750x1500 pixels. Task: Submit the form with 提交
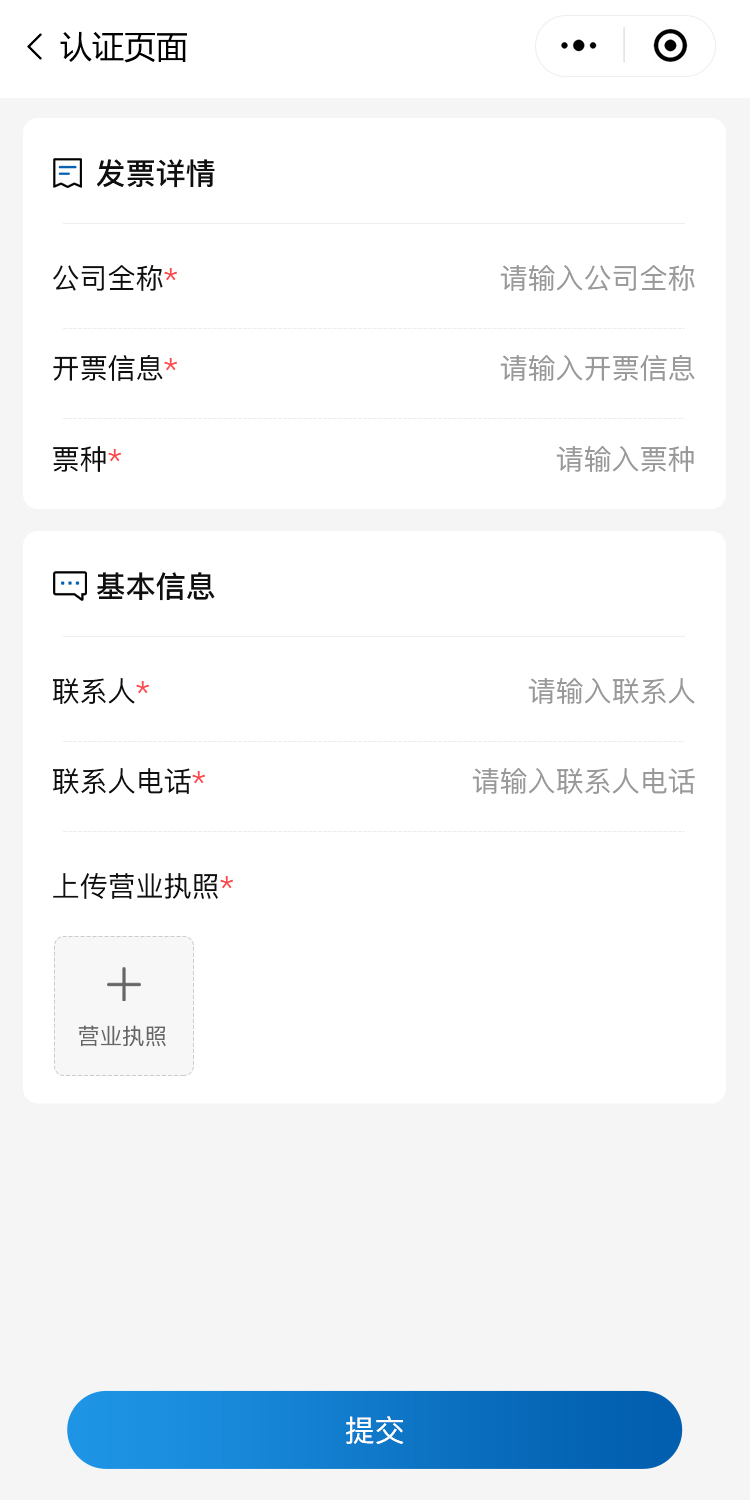tap(374, 1430)
